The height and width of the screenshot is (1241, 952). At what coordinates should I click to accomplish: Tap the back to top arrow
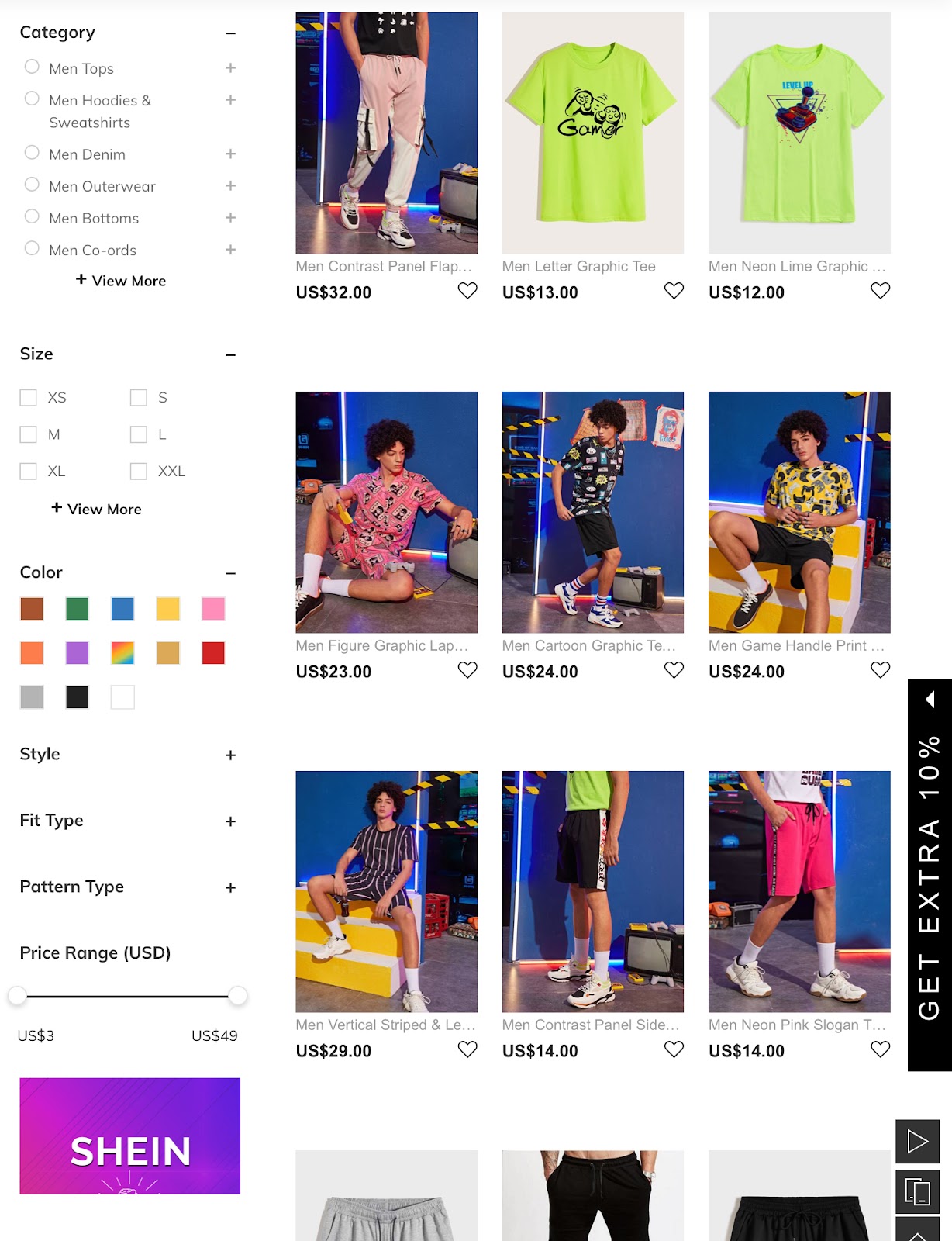917,1232
